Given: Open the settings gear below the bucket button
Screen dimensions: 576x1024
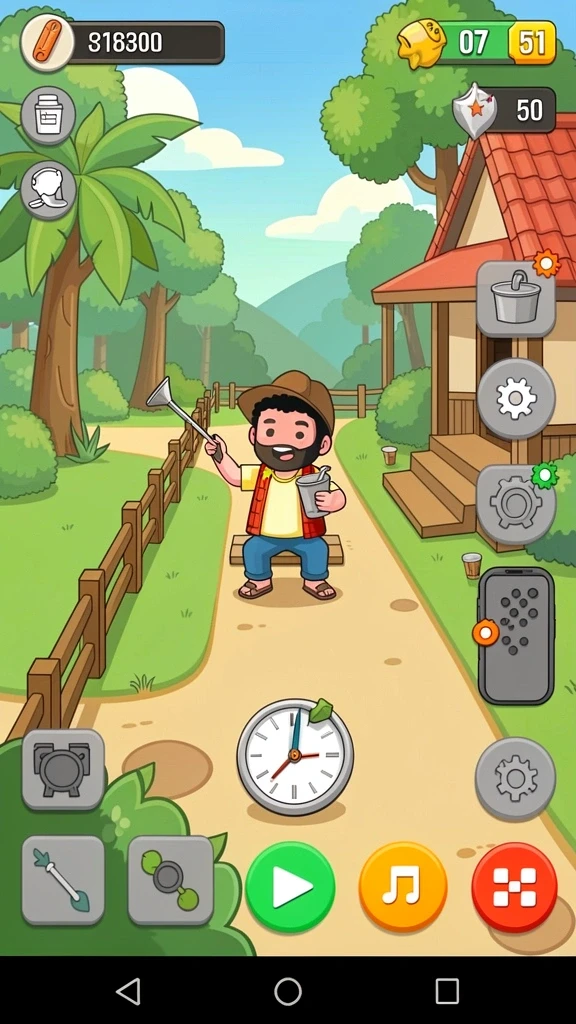Looking at the screenshot, I should click(516, 398).
